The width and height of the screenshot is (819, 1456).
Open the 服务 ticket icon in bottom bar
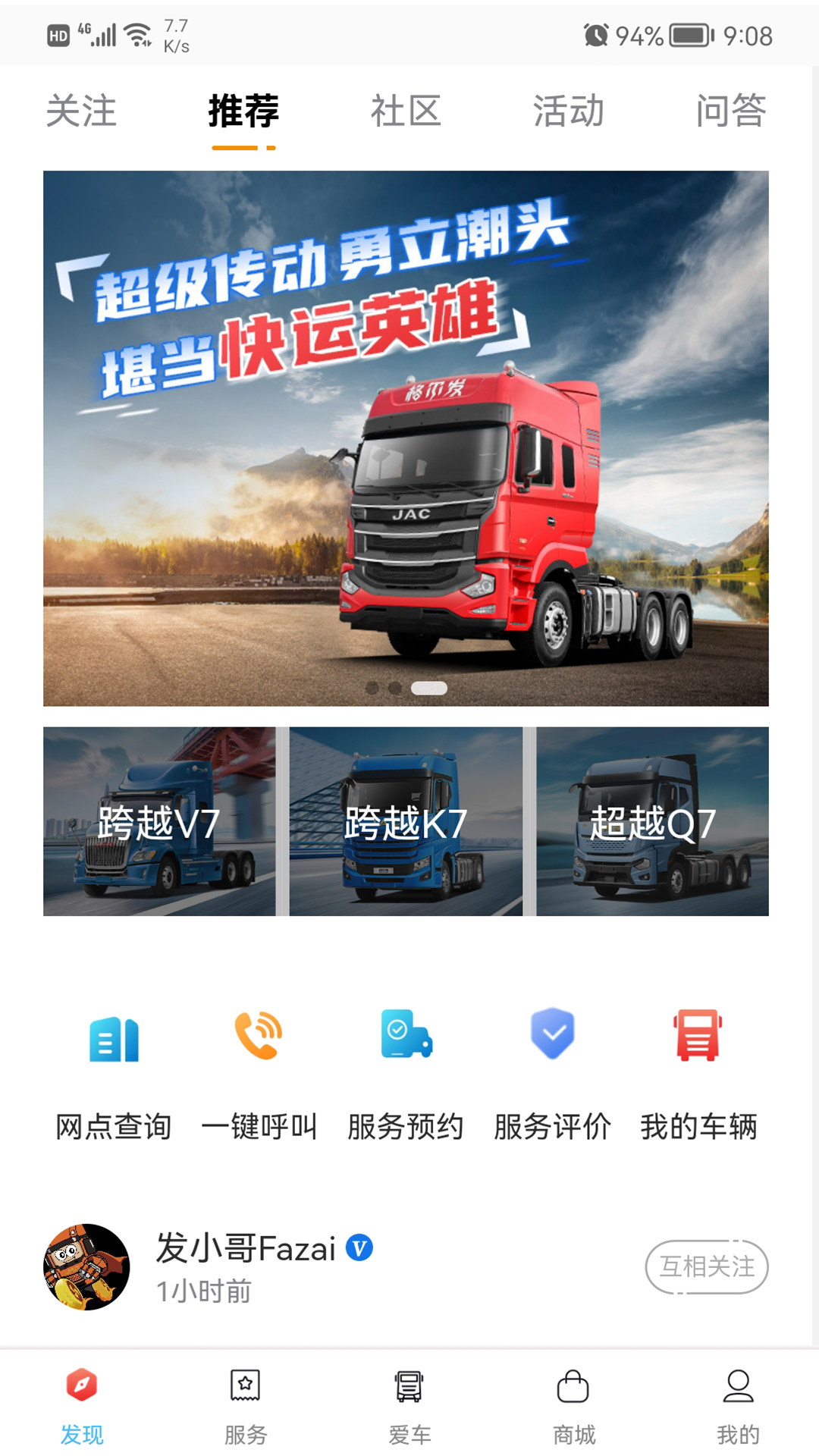pos(244,1385)
